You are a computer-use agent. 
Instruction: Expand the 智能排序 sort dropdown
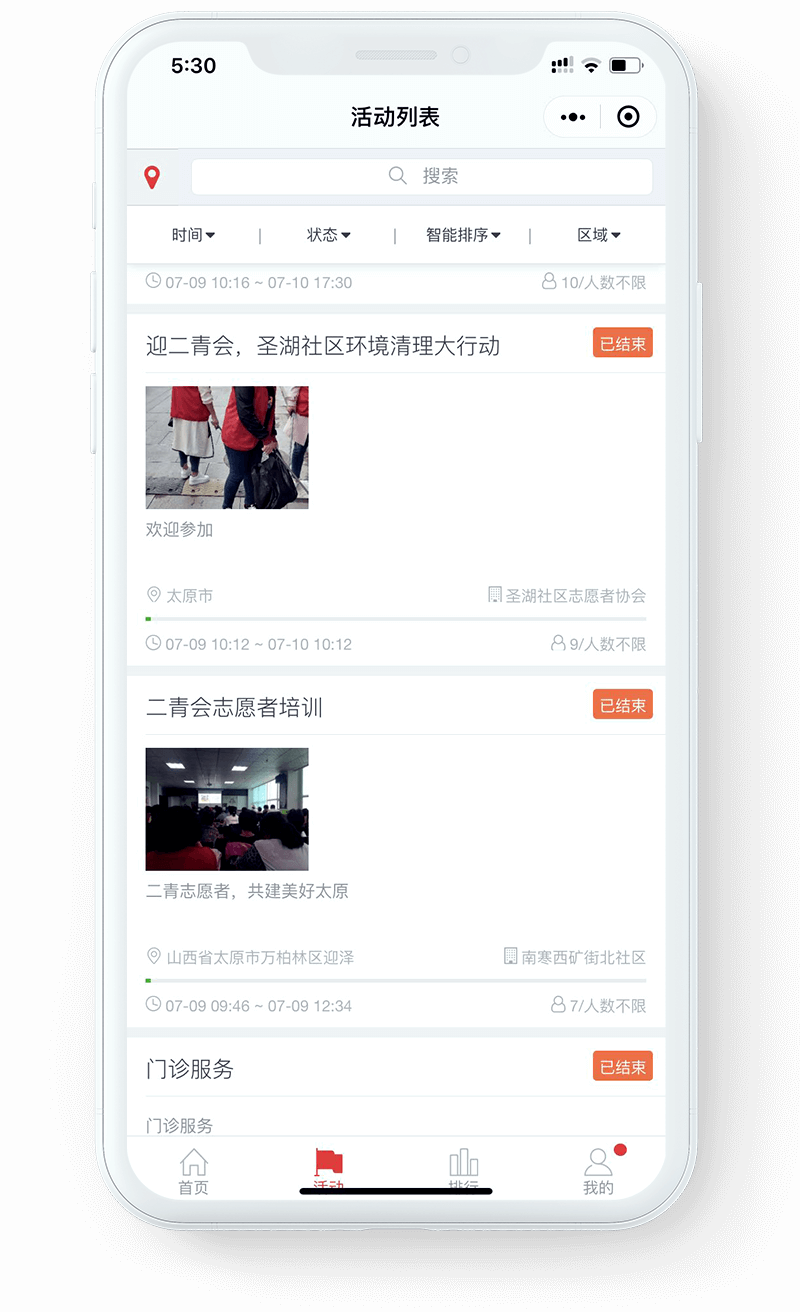pos(463,235)
